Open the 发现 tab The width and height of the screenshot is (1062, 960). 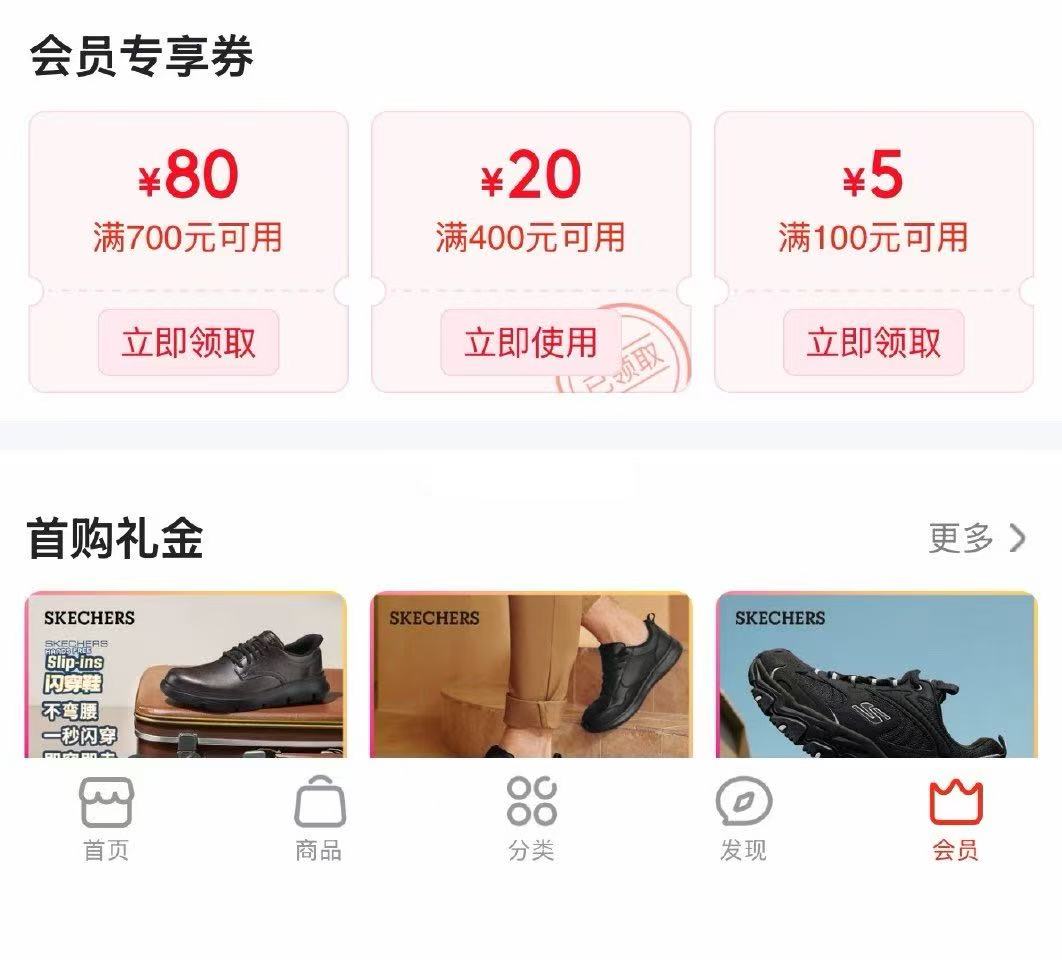click(743, 820)
